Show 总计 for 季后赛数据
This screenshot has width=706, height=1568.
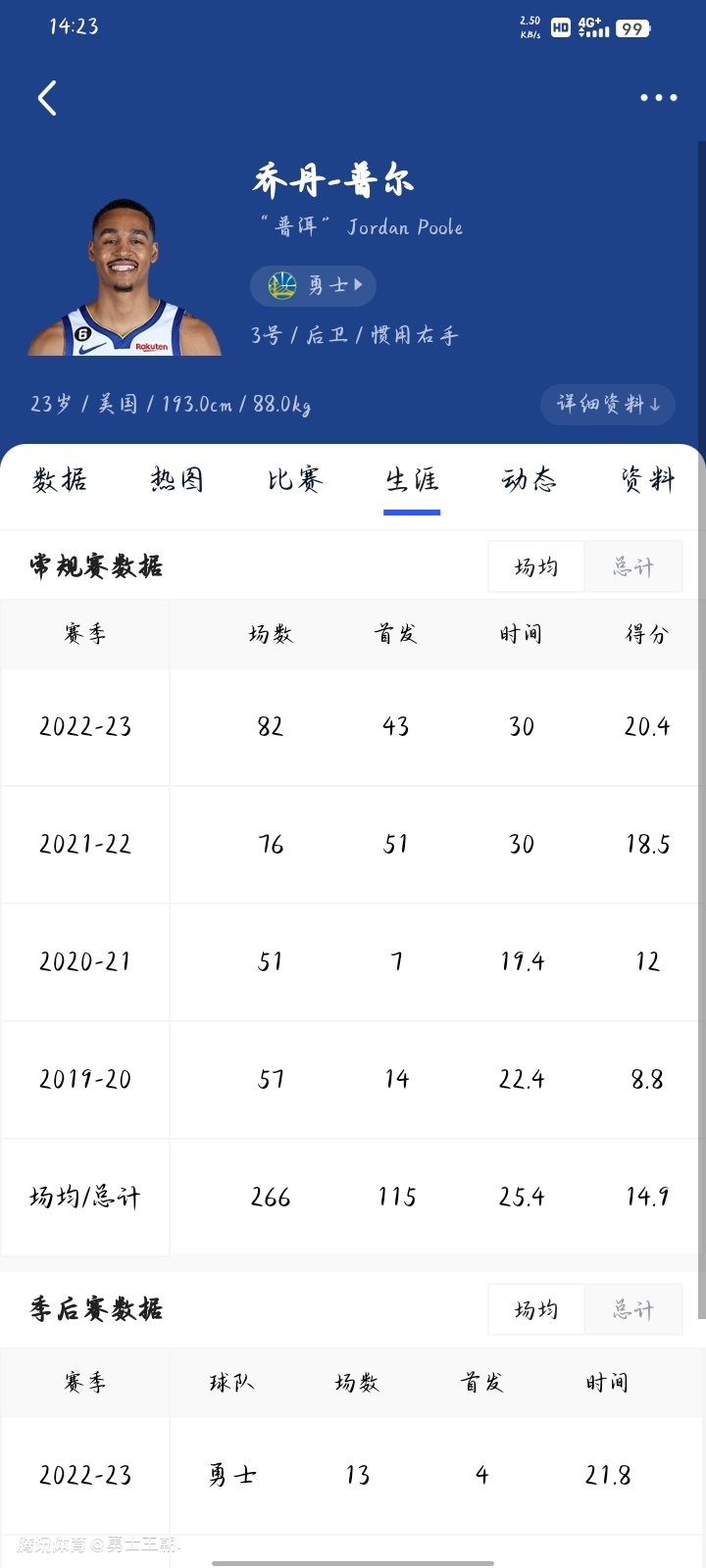point(633,1310)
